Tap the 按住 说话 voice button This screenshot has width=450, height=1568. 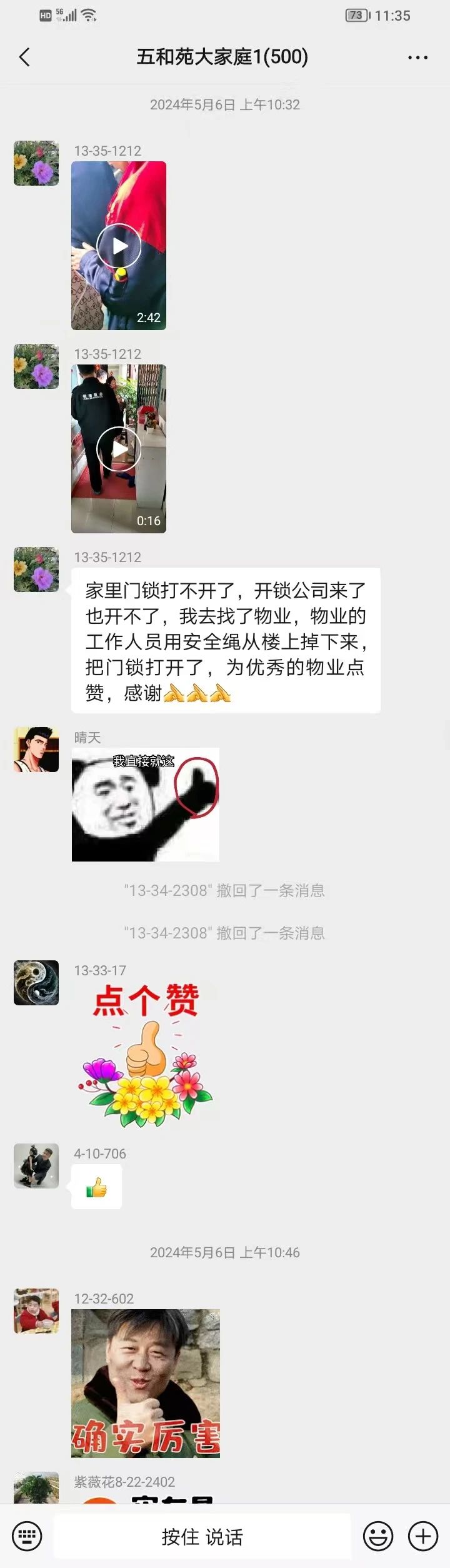tap(202, 1536)
